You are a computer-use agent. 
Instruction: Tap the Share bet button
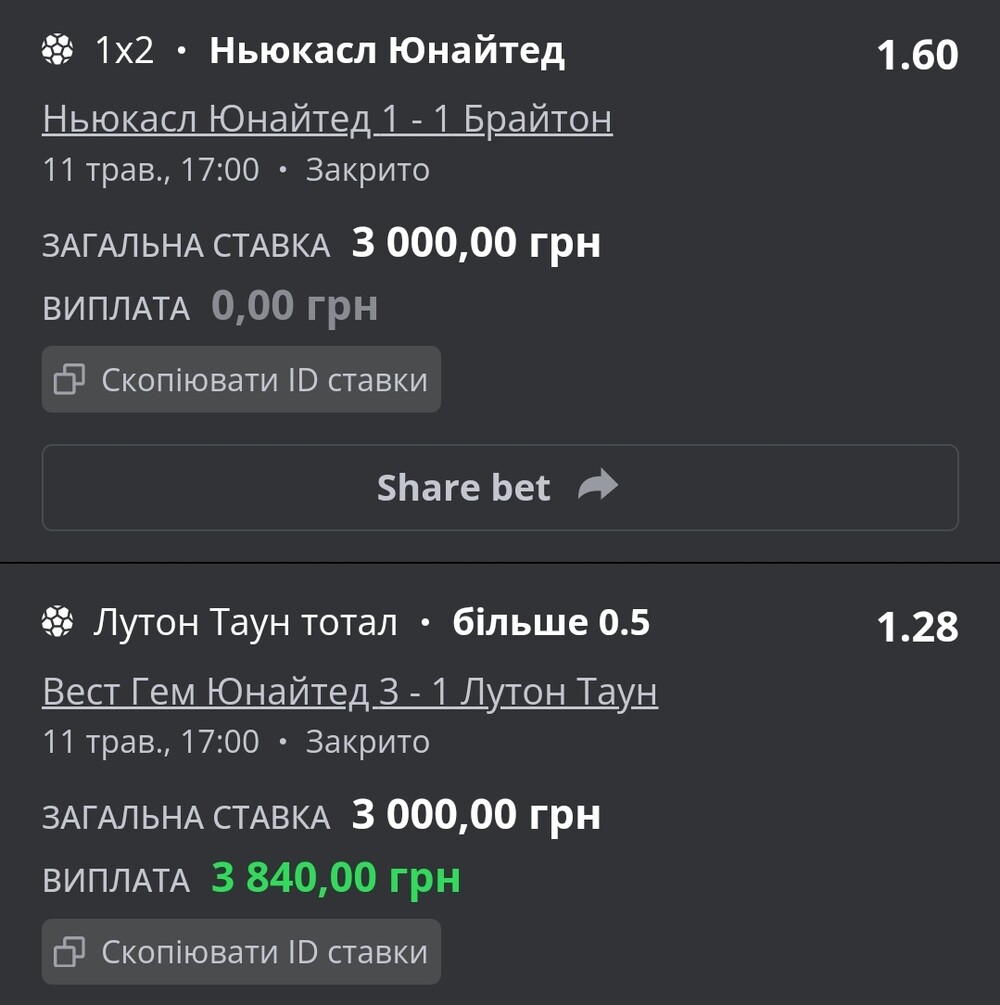pyautogui.click(x=499, y=488)
